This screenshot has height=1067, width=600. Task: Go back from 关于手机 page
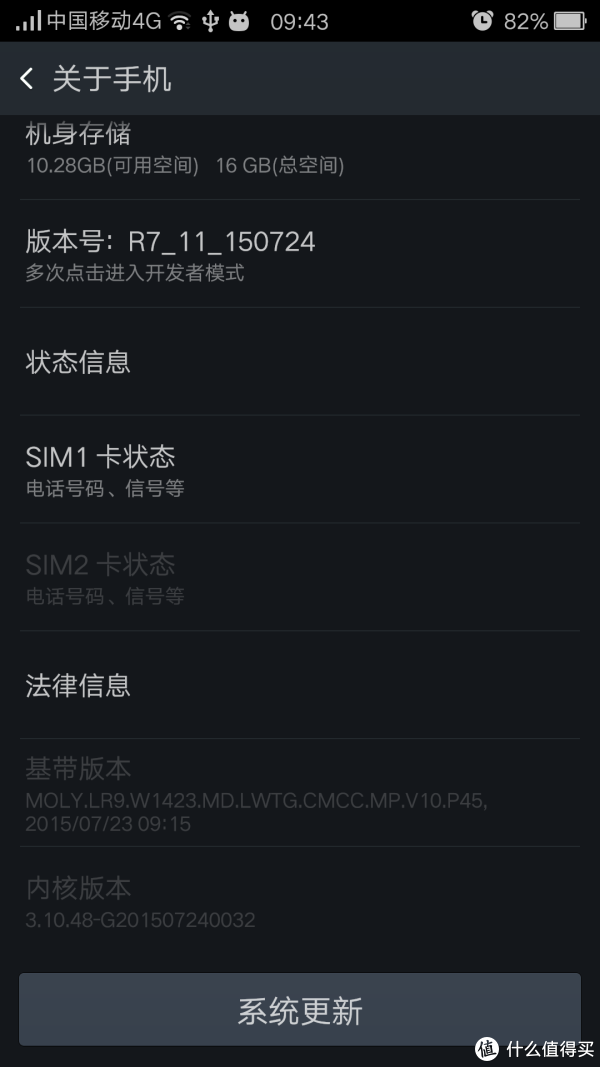(x=27, y=79)
